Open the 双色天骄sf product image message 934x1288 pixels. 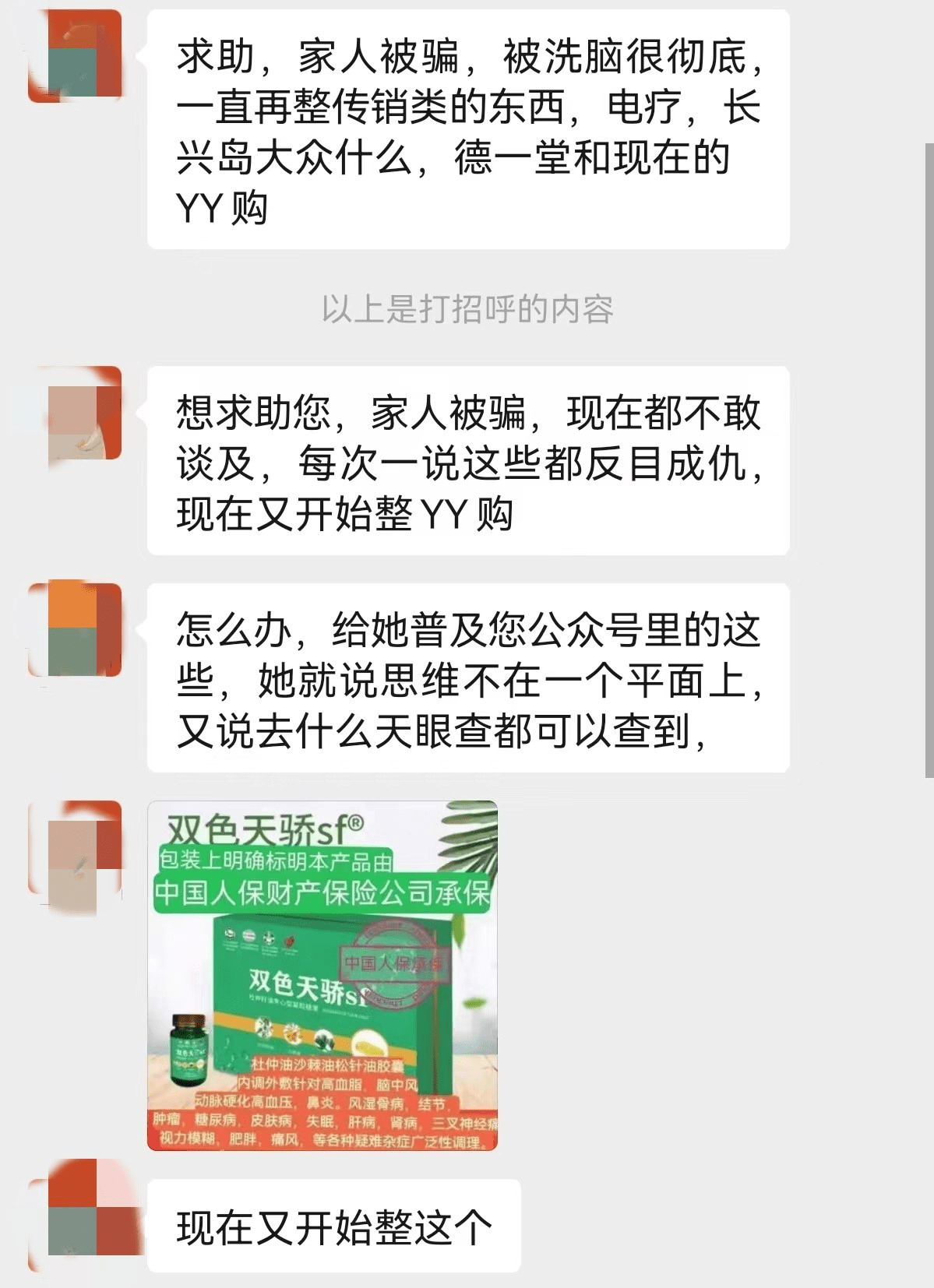pyautogui.click(x=322, y=975)
